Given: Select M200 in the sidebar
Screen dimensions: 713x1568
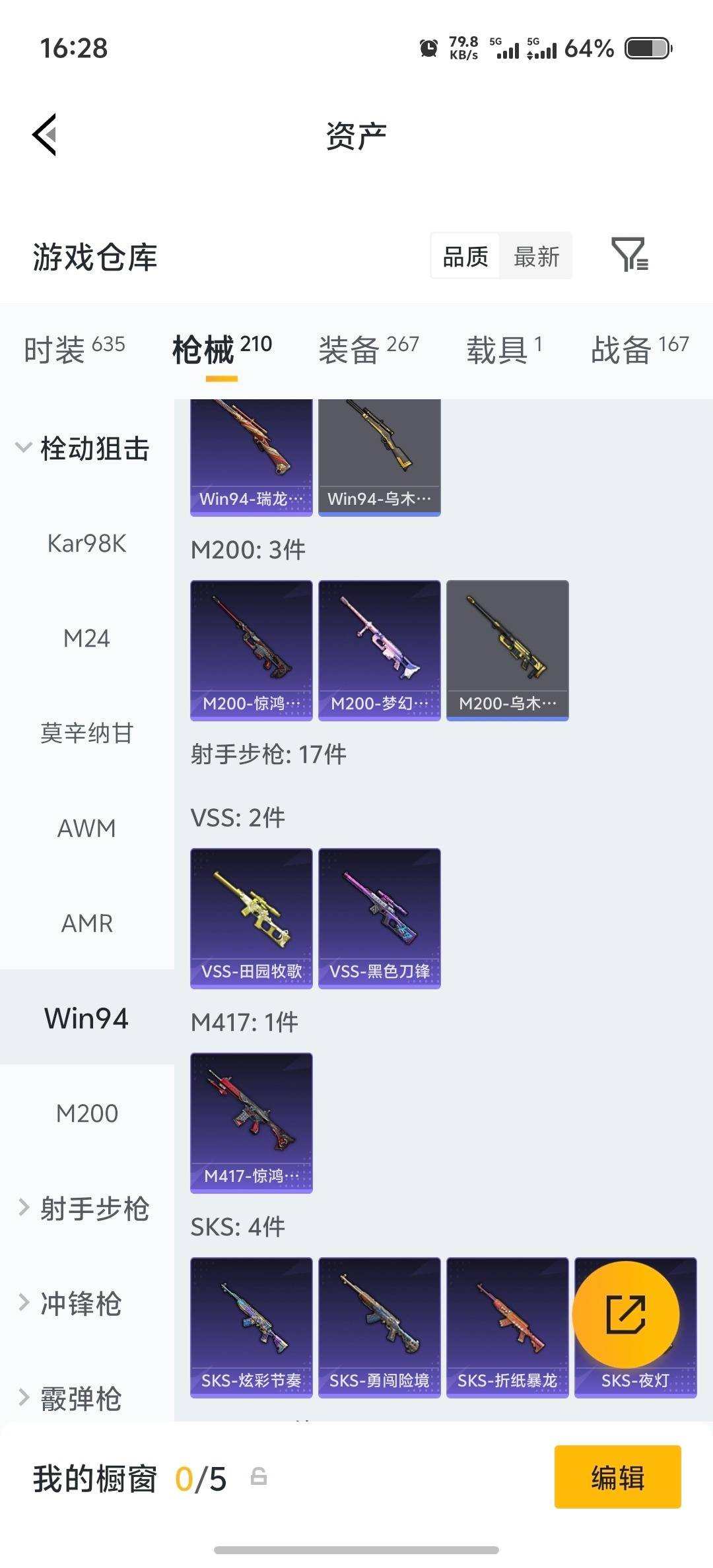Looking at the screenshot, I should 86,1112.
